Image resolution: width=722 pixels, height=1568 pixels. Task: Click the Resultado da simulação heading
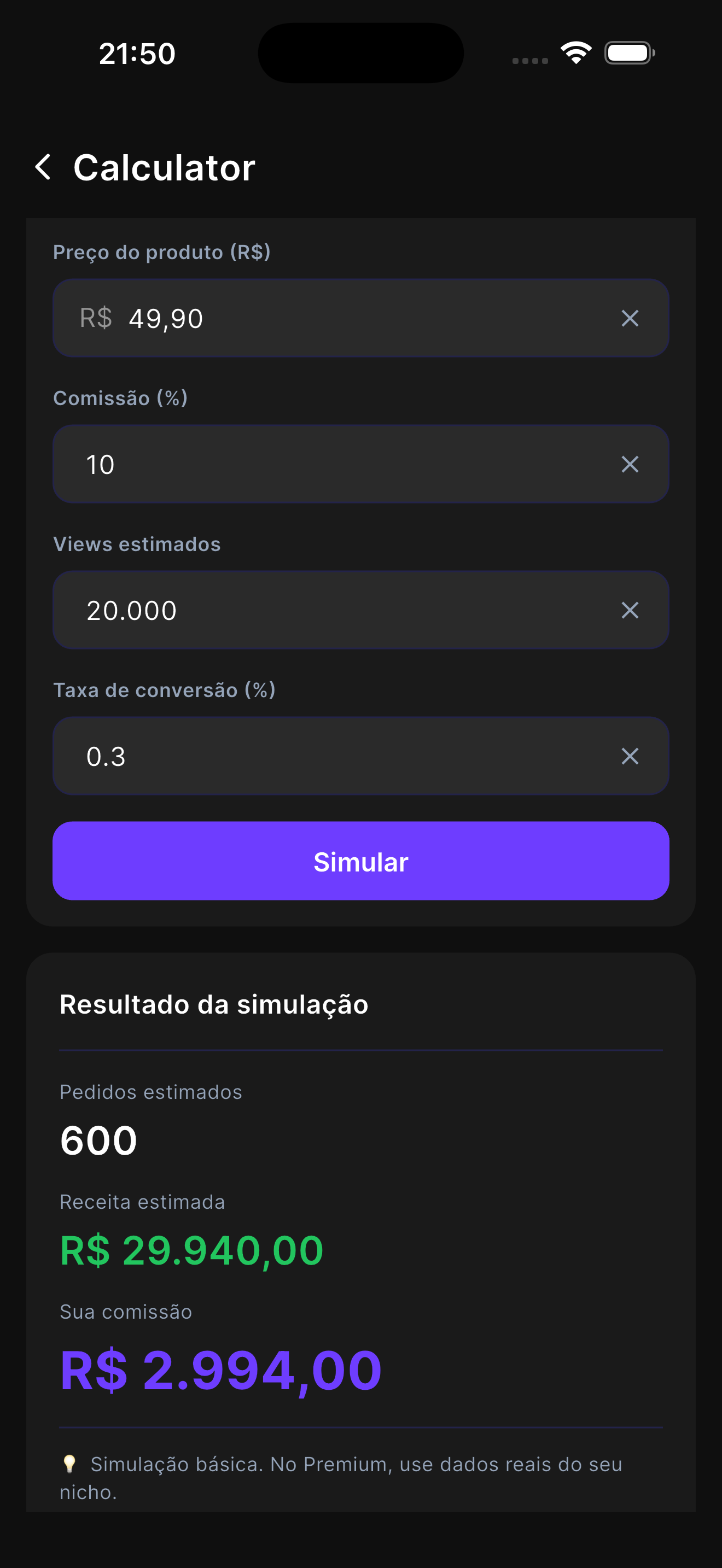(x=214, y=1004)
